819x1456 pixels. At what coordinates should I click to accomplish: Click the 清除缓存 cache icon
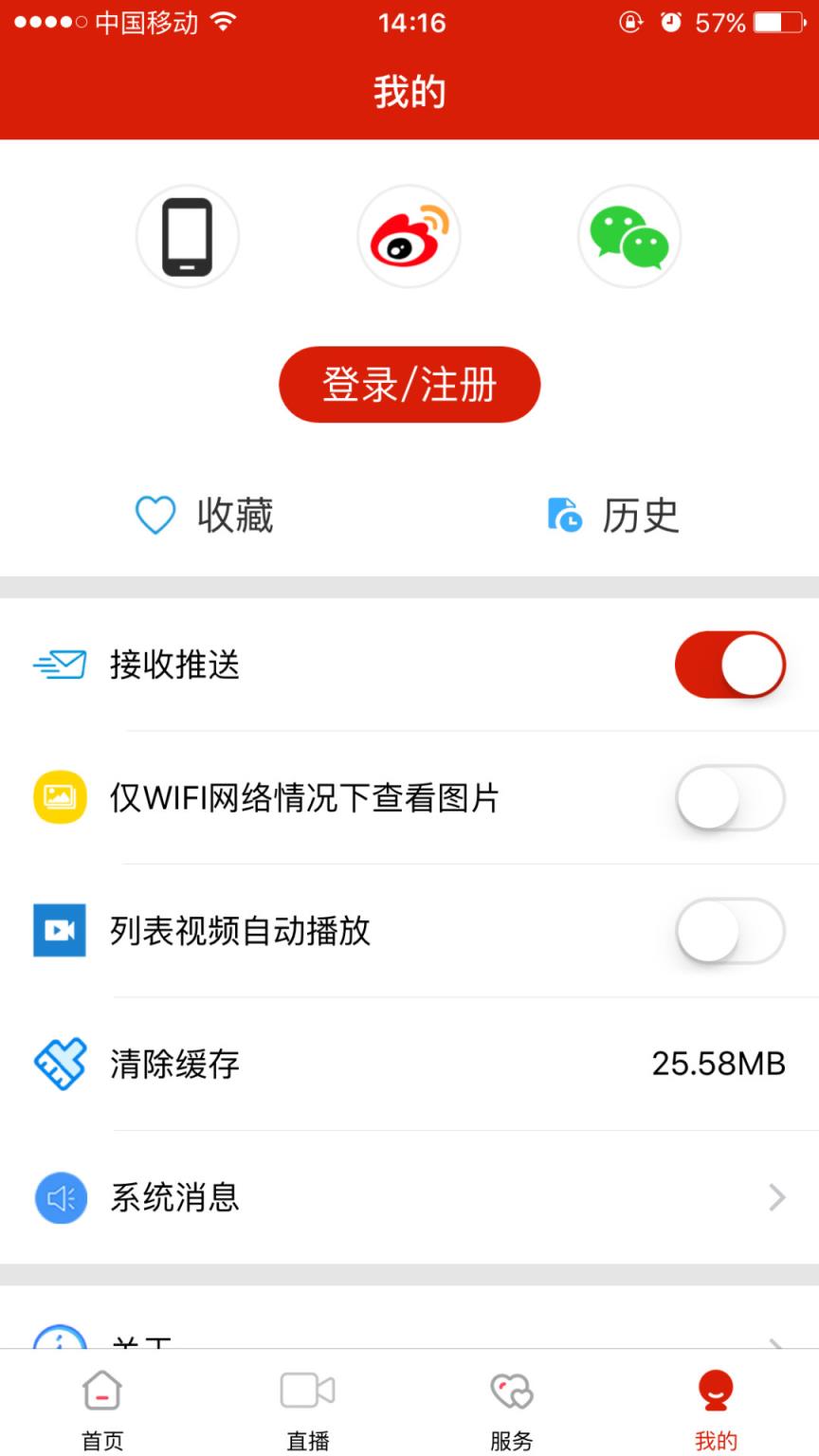point(60,1064)
